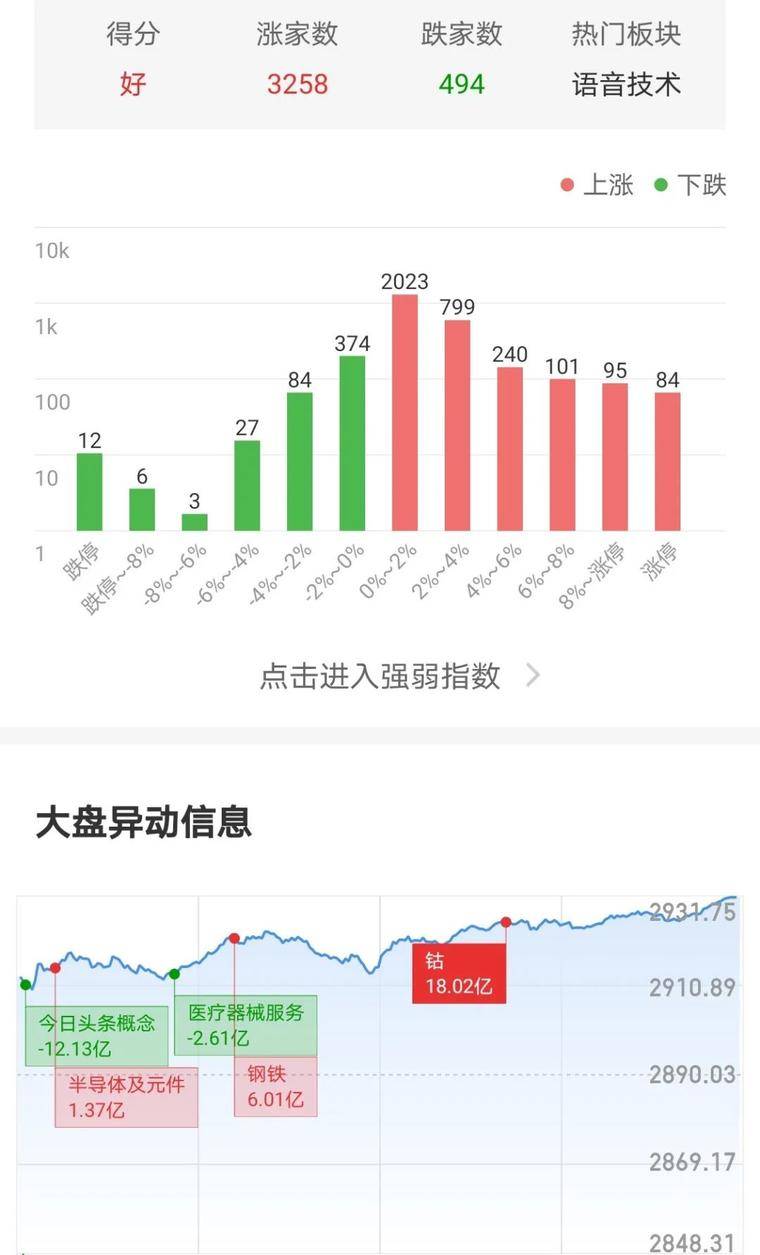This screenshot has height=1255, width=760.
Task: Click the tallest red 2023 bar
Action: point(405,410)
